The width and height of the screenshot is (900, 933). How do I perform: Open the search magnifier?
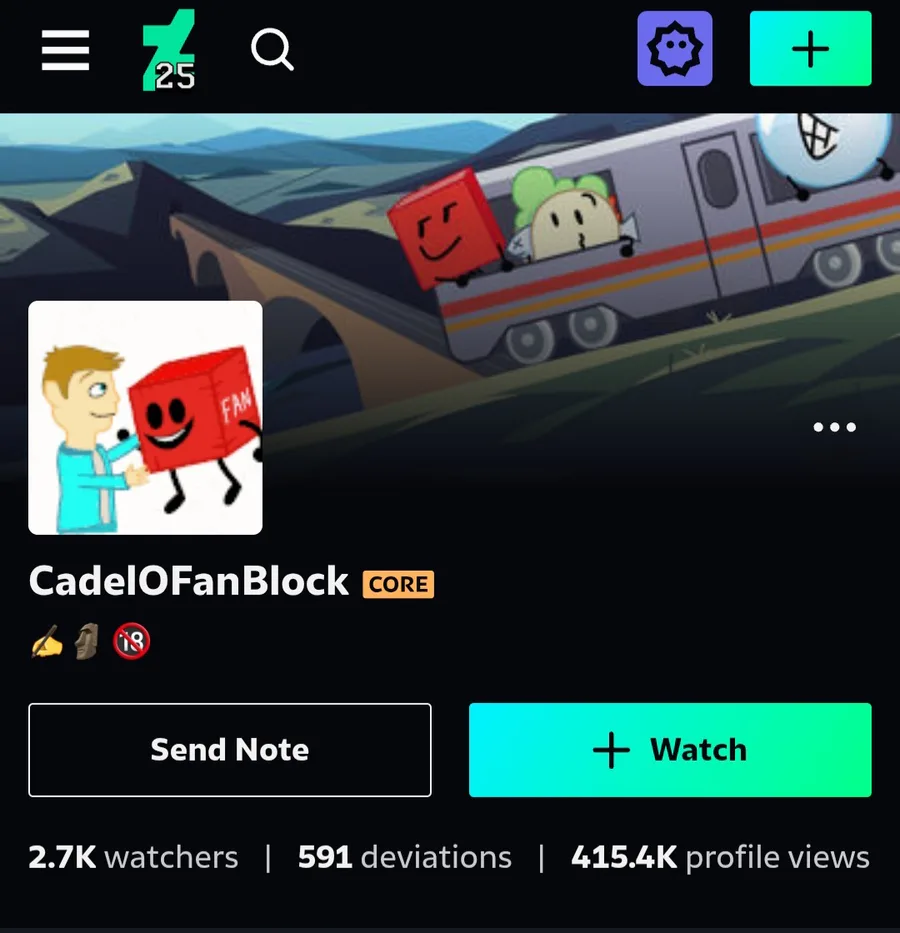(272, 49)
